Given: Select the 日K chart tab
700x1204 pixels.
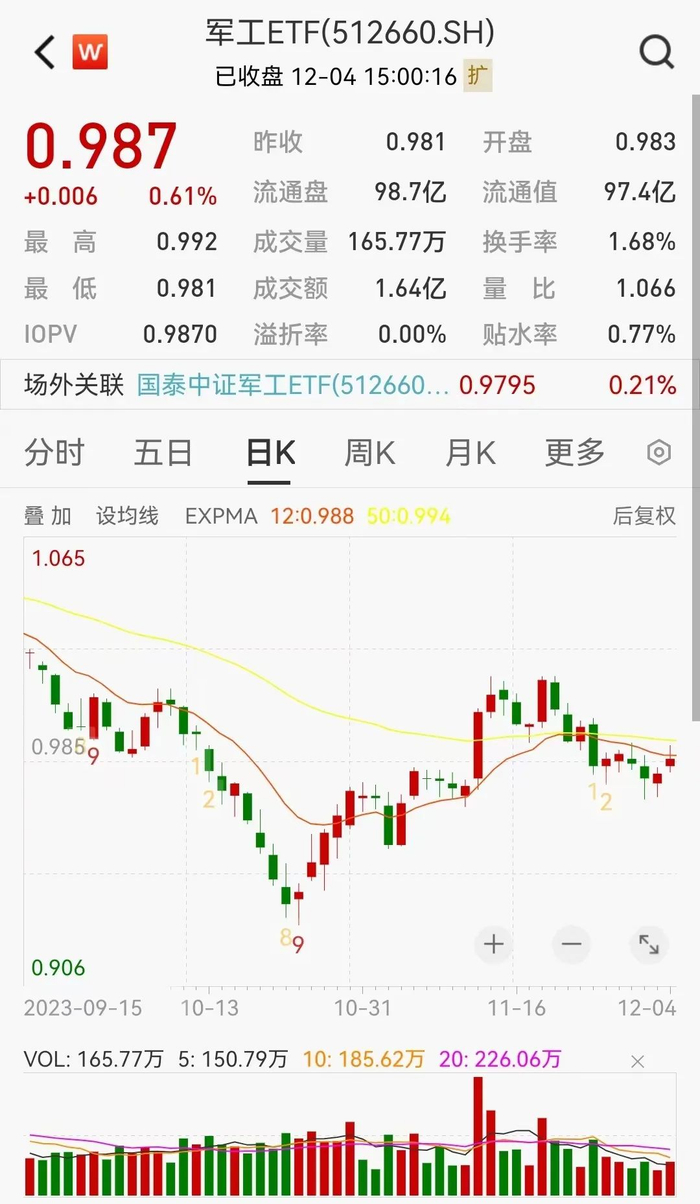Looking at the screenshot, I should tap(270, 453).
